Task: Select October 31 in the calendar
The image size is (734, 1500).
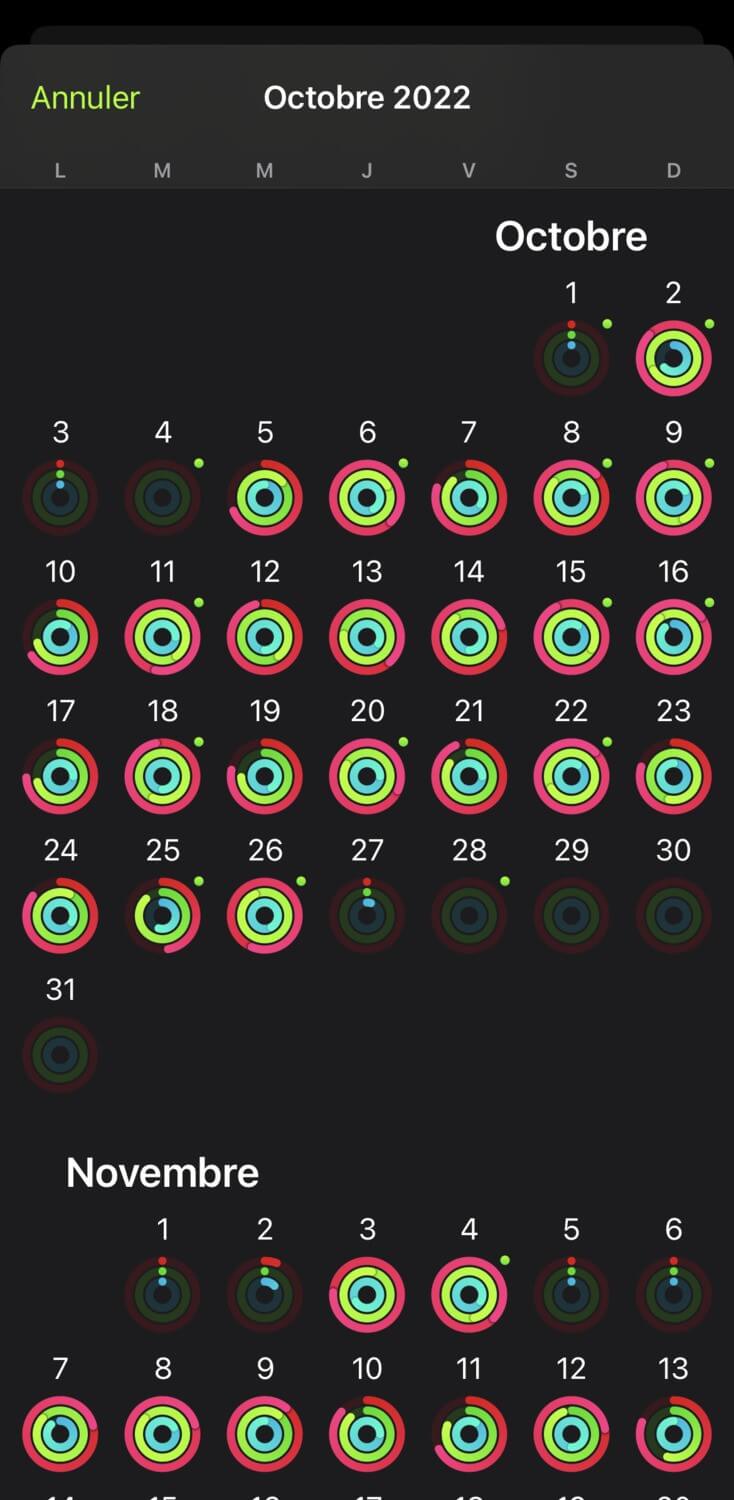Action: coord(60,1054)
